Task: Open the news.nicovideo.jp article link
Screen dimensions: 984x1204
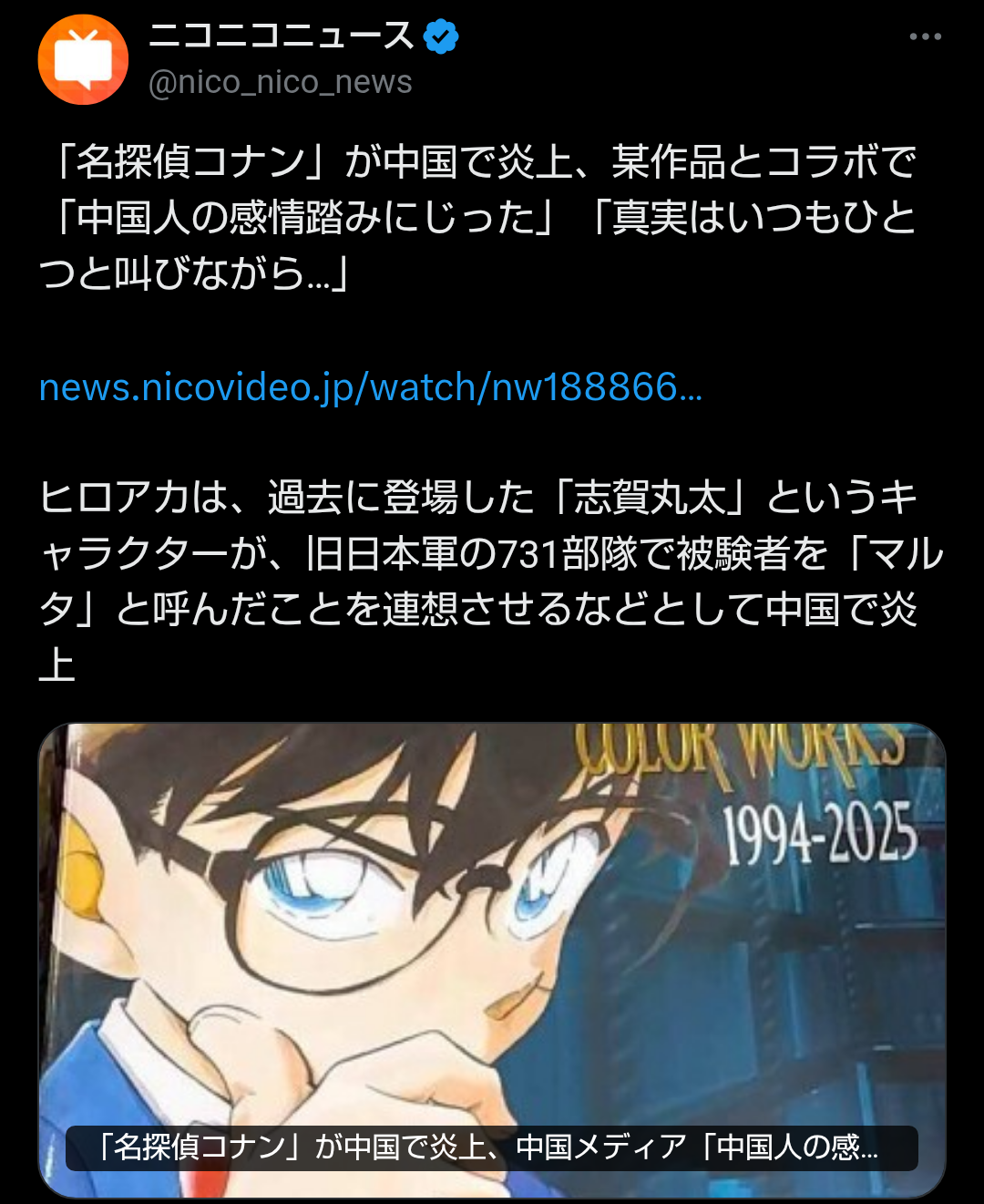Action: (x=370, y=387)
